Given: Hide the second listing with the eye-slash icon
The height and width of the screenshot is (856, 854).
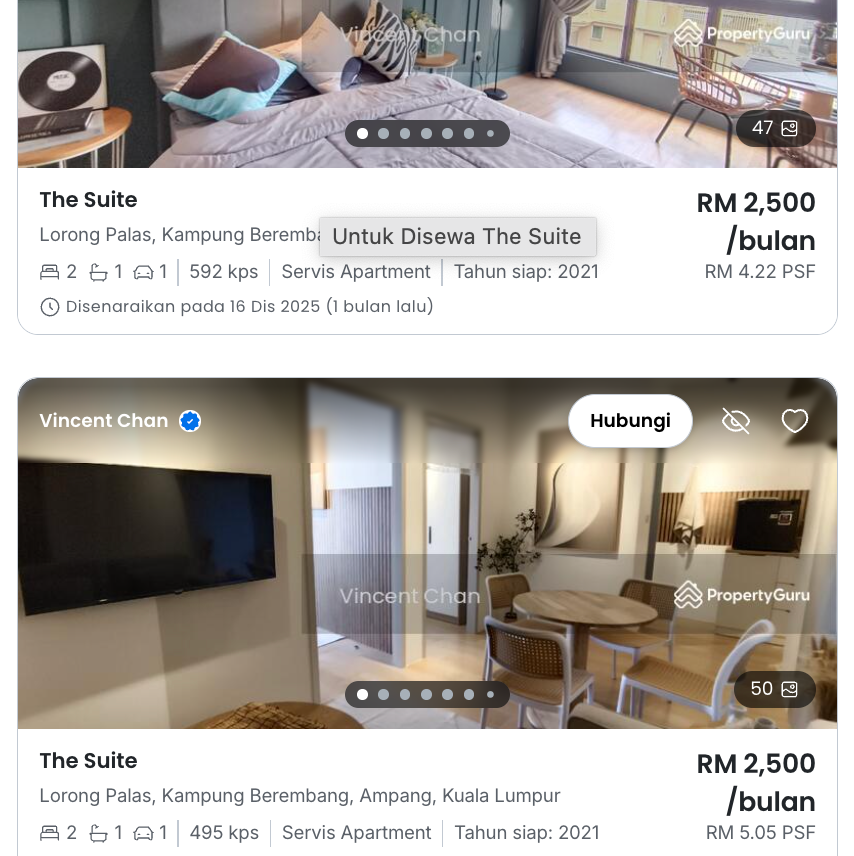Looking at the screenshot, I should click(x=736, y=421).
